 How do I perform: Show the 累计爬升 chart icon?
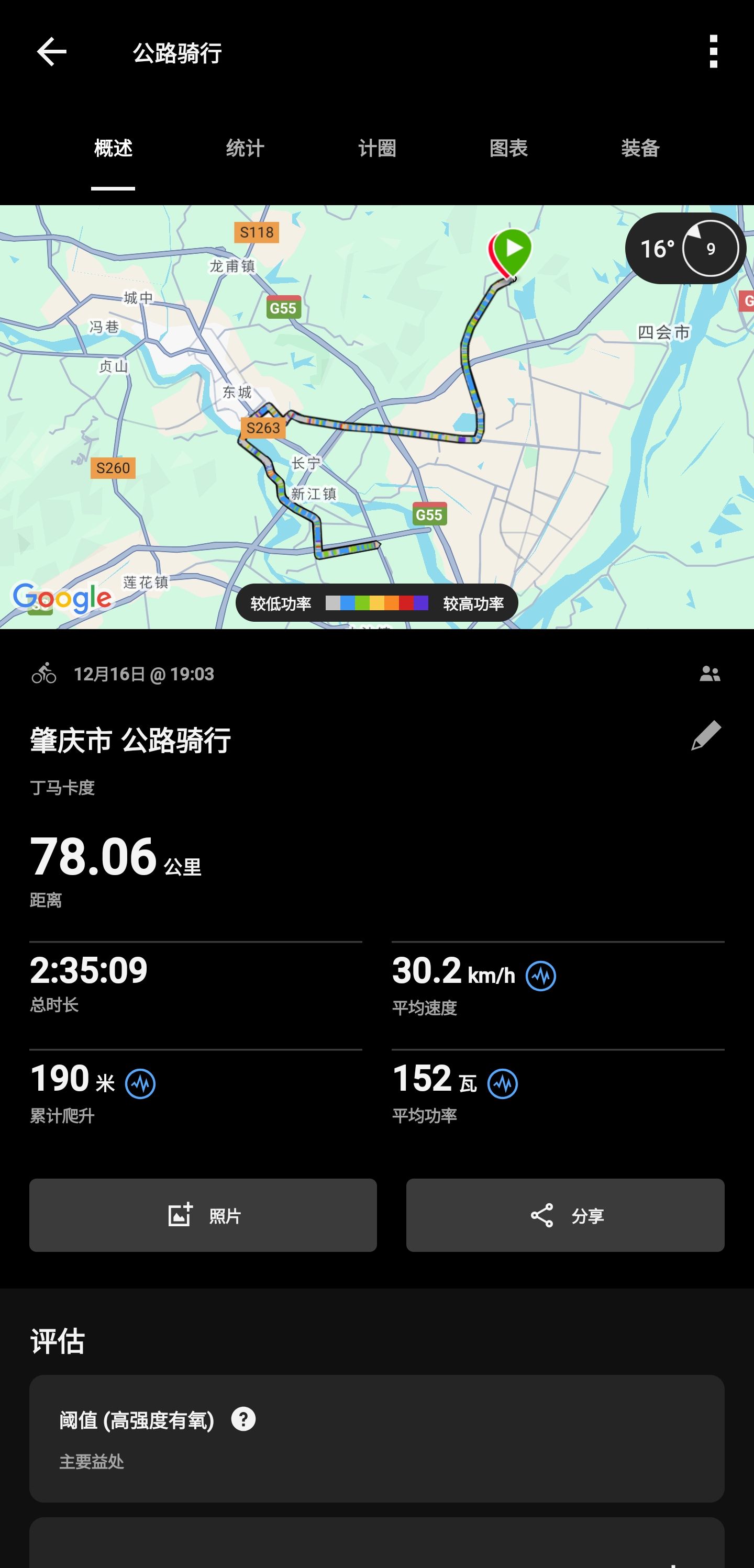tap(140, 1083)
